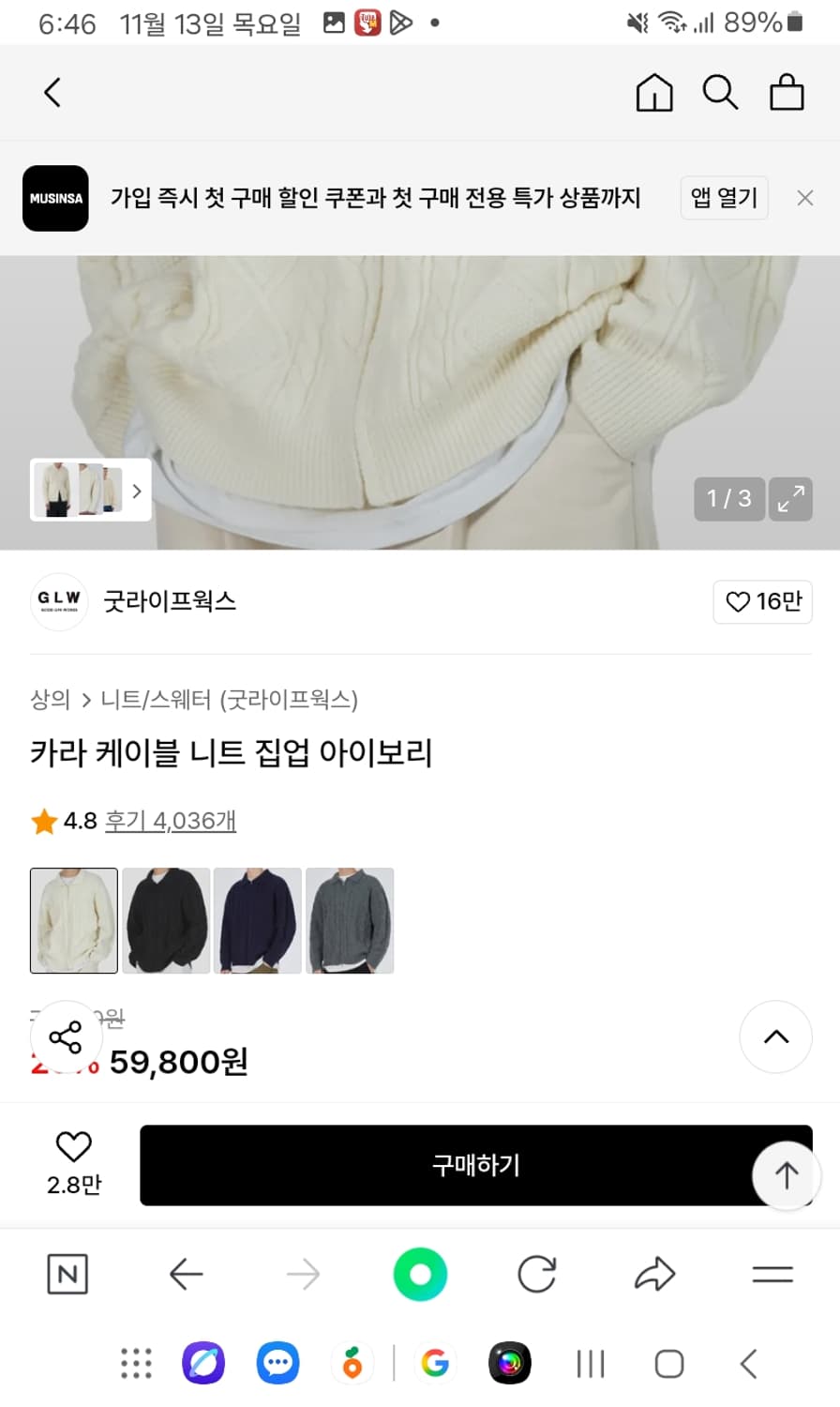Tap the 구매하기 purchase button
840x1407 pixels.
click(475, 1165)
